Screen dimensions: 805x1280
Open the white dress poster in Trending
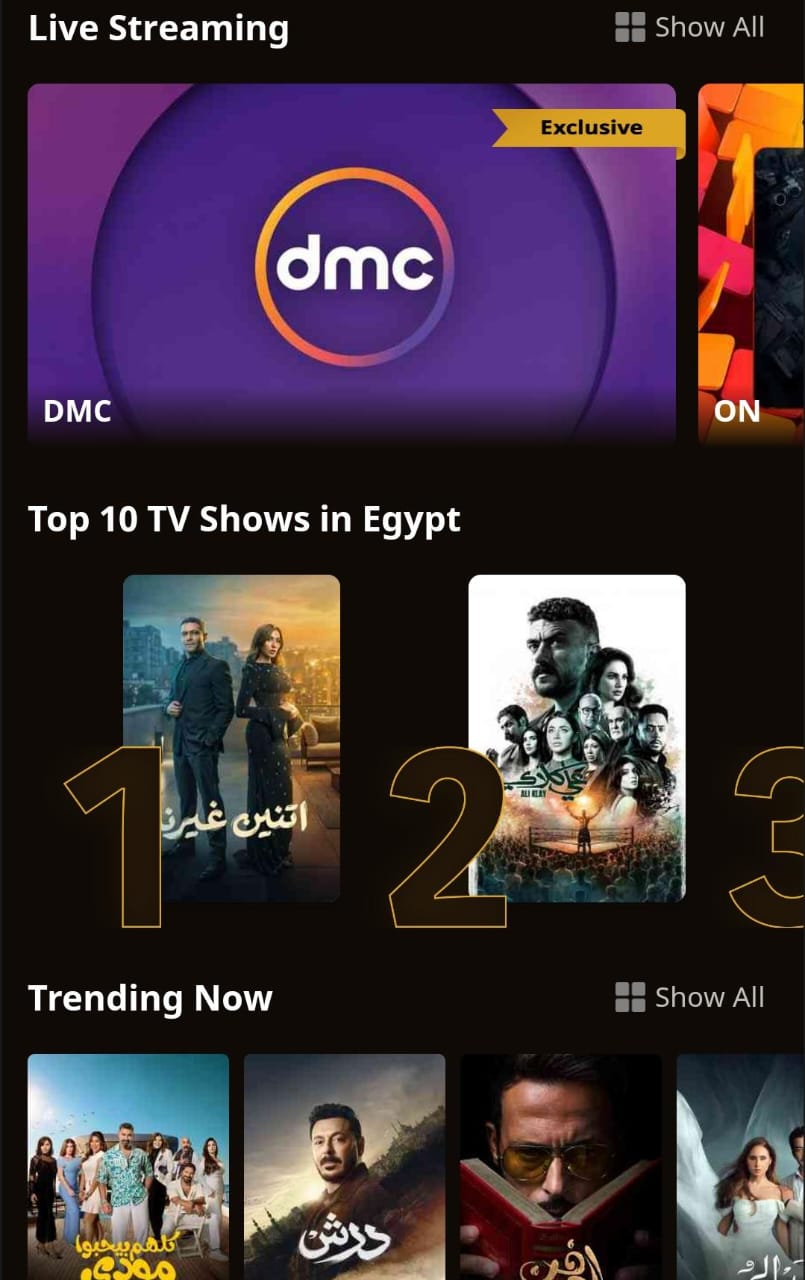741,1166
